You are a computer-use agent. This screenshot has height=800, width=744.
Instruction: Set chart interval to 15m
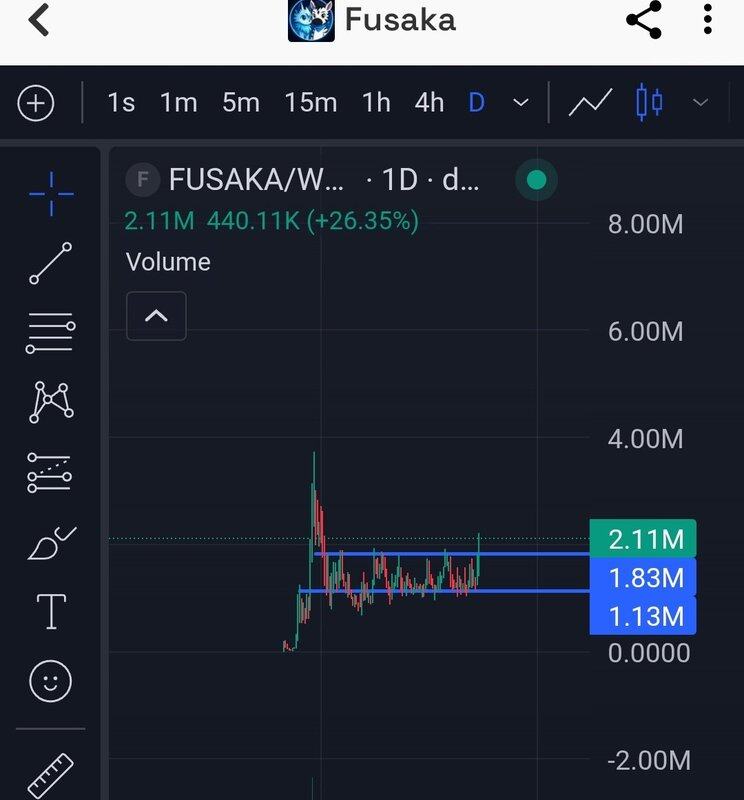[310, 103]
